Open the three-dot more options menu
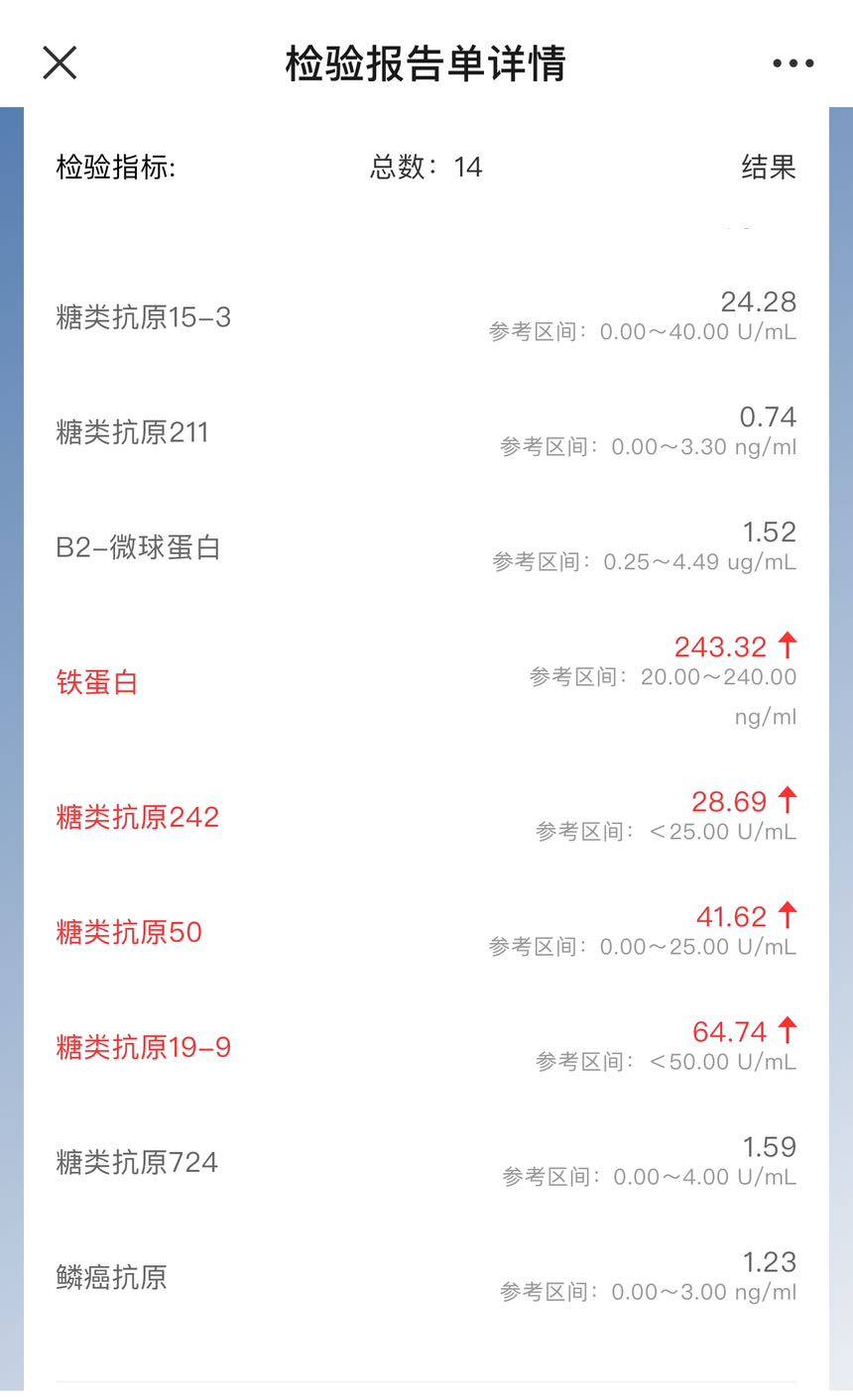Viewport: 853px width, 1400px height. pos(792,63)
